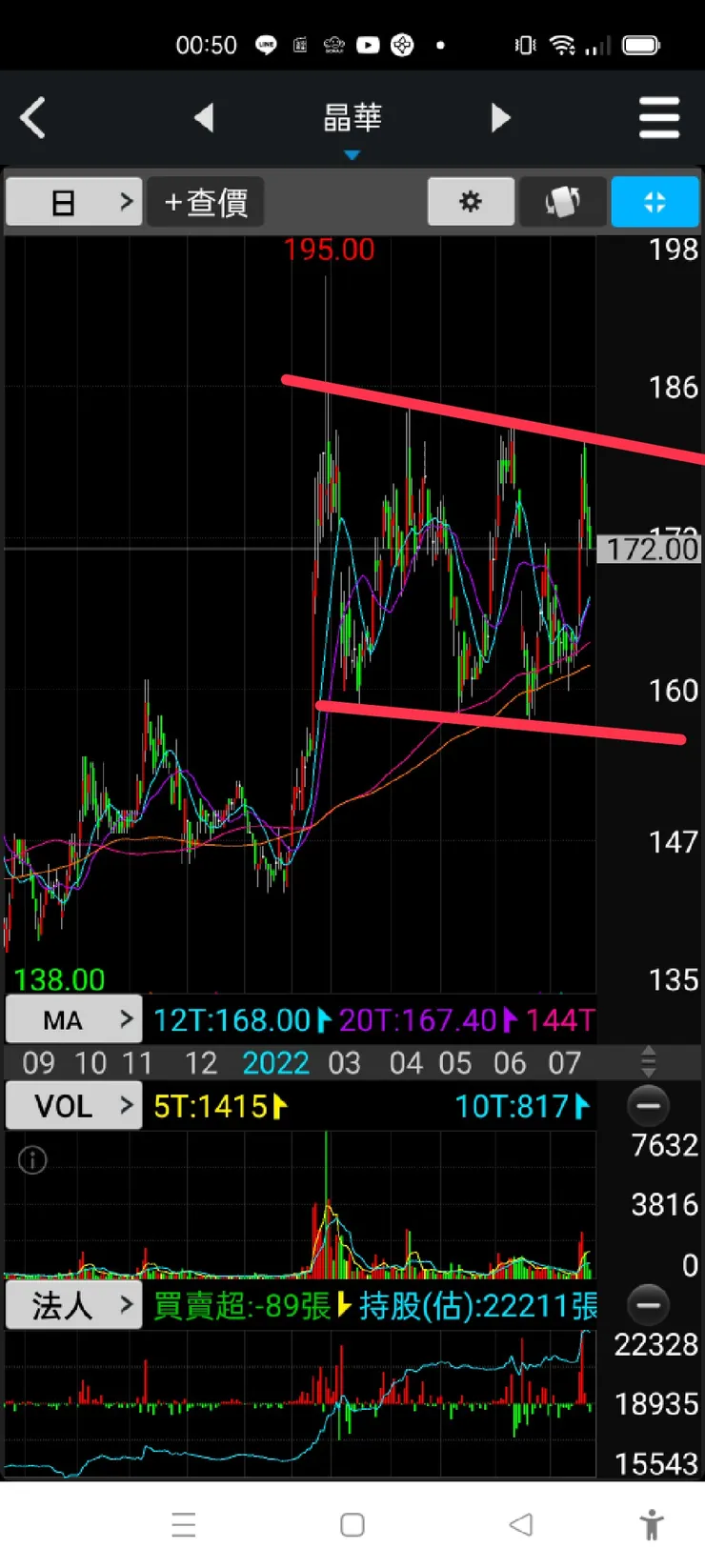Image resolution: width=705 pixels, height=1568 pixels.
Task: Change the 法人 indicator selector
Action: coord(74,1305)
